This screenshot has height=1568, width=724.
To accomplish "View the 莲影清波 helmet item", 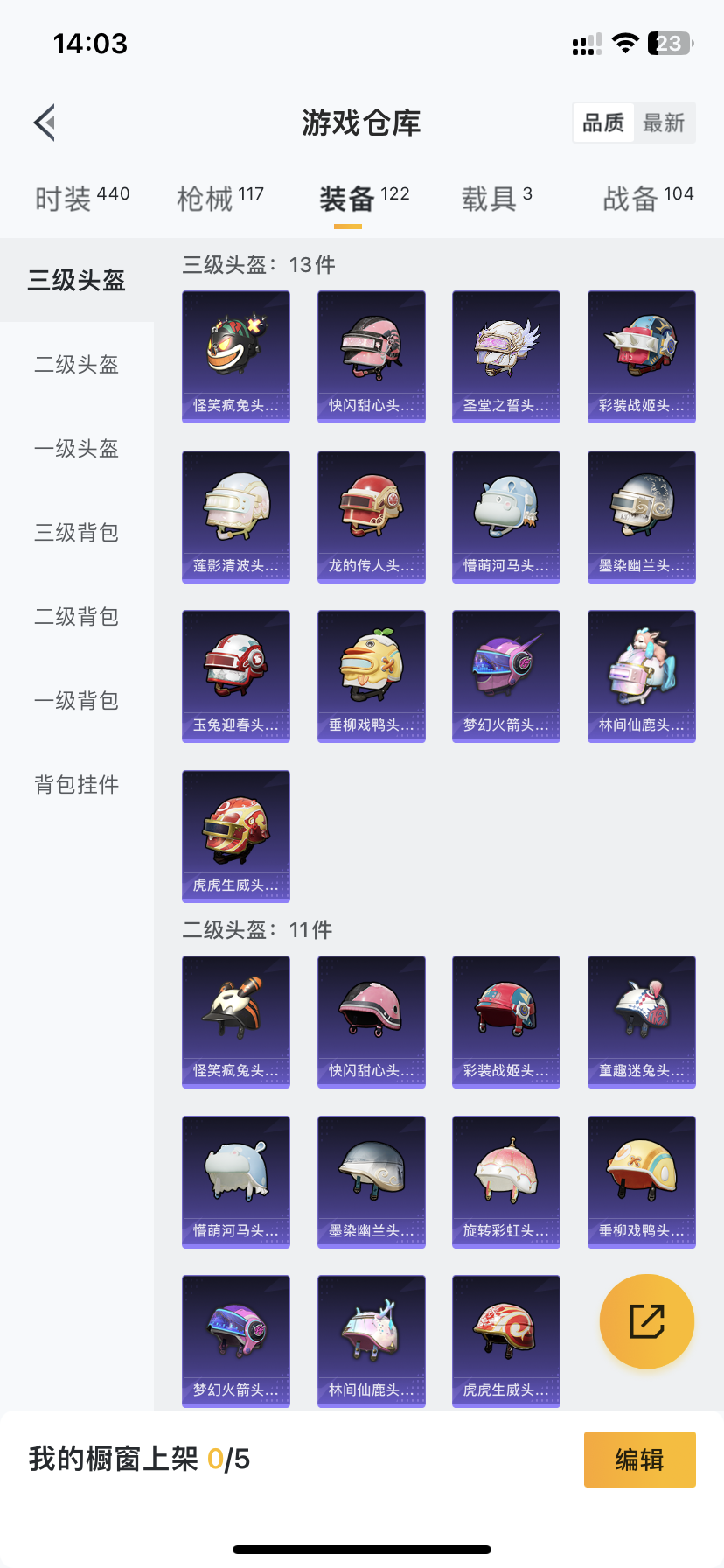I will coord(236,516).
